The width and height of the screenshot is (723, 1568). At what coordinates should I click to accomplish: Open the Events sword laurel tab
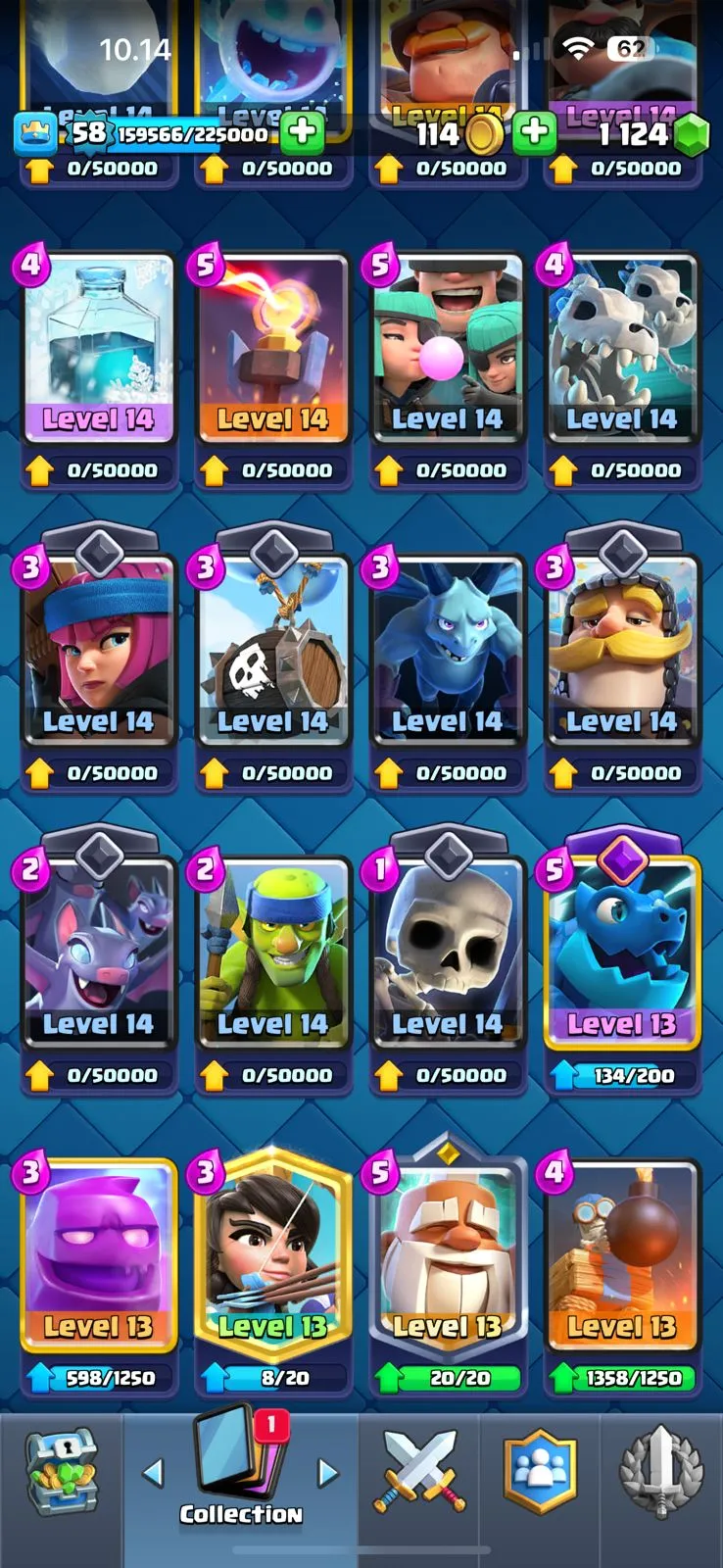662,1472
